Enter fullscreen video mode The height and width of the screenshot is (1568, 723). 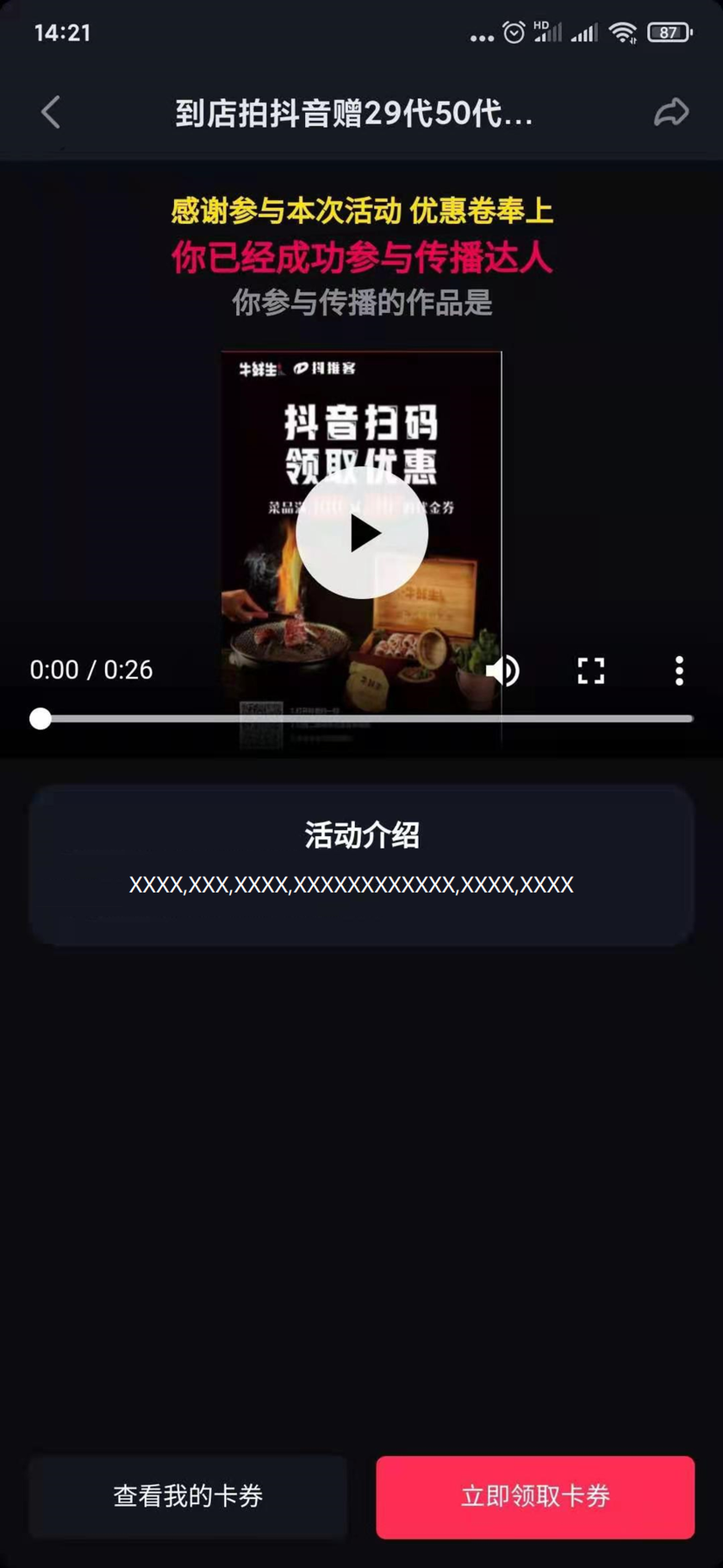[x=591, y=670]
